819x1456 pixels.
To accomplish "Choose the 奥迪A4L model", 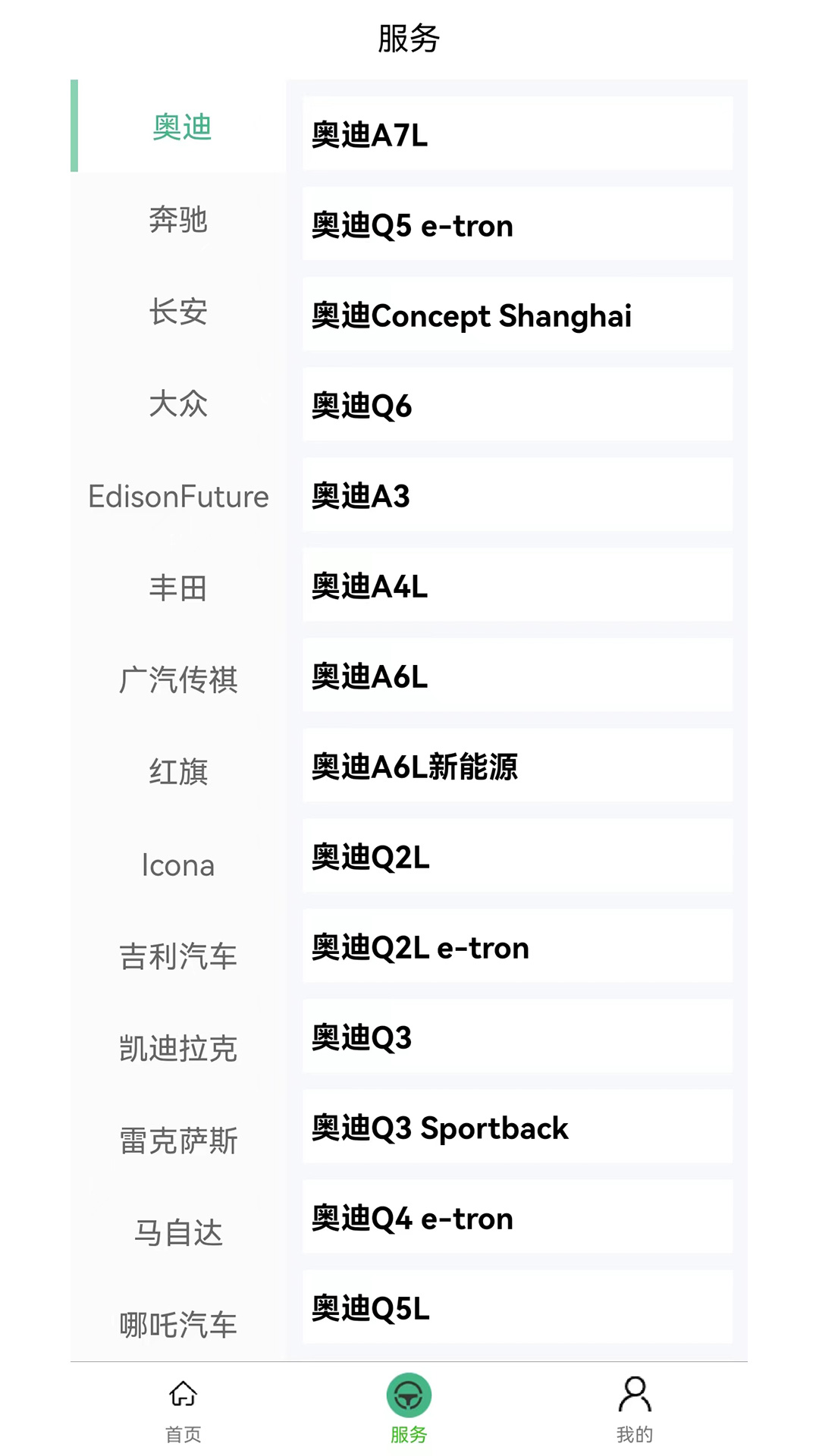I will (x=517, y=585).
